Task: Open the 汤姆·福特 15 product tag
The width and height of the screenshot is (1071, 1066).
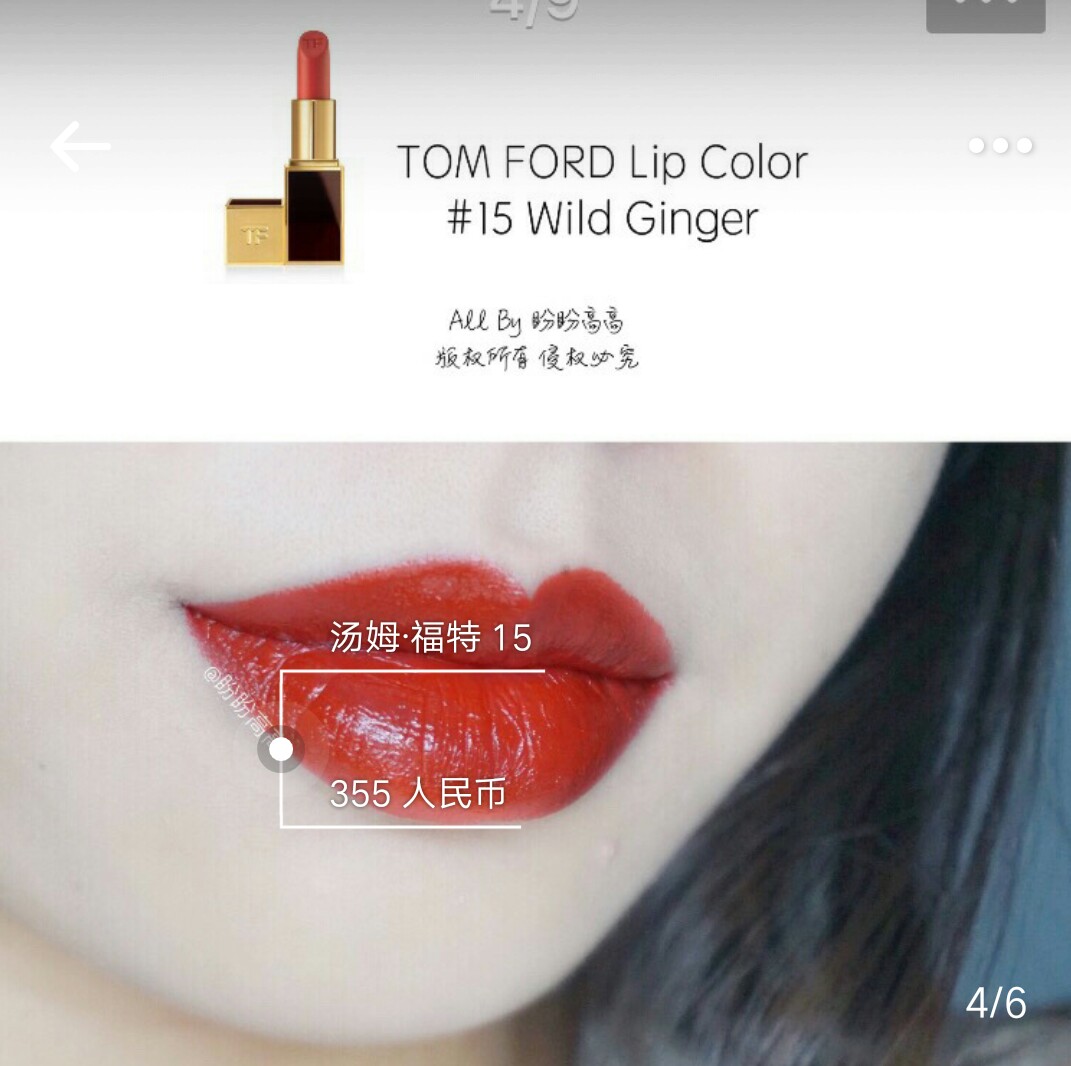Action: (x=430, y=637)
